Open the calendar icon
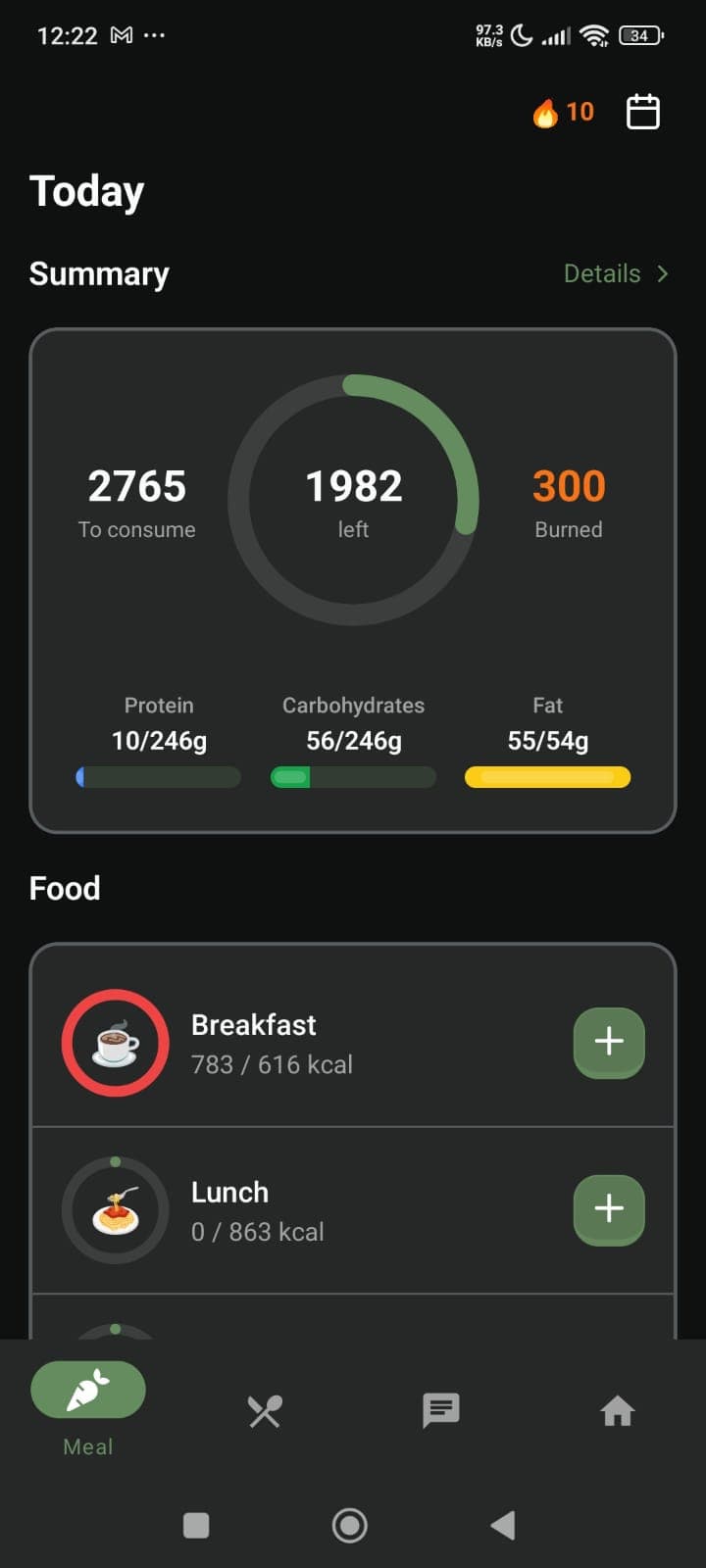Viewport: 706px width, 1568px height. tap(642, 112)
